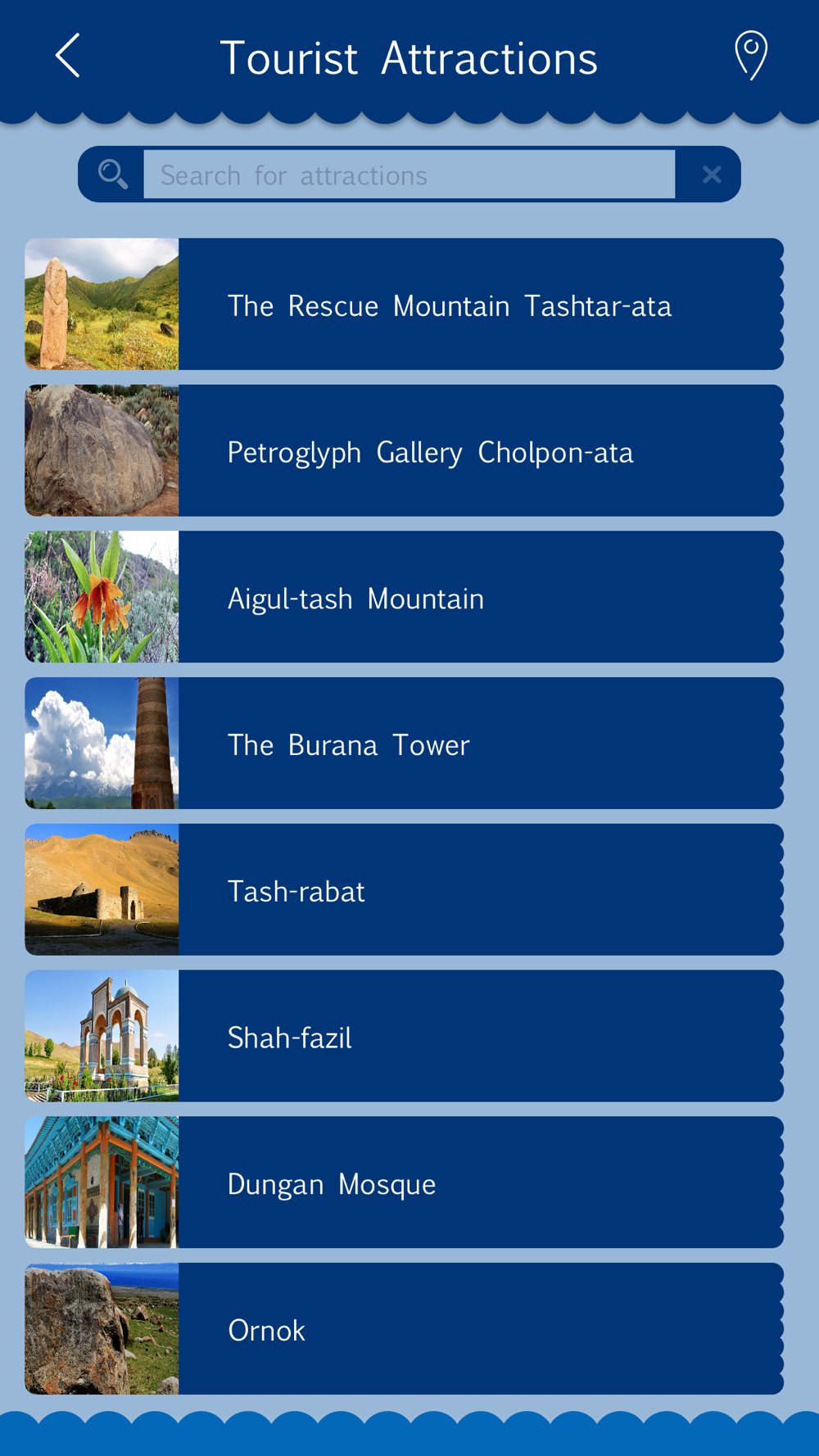The height and width of the screenshot is (1456, 819).
Task: Select the Shah-fazil entry
Action: (x=404, y=1036)
